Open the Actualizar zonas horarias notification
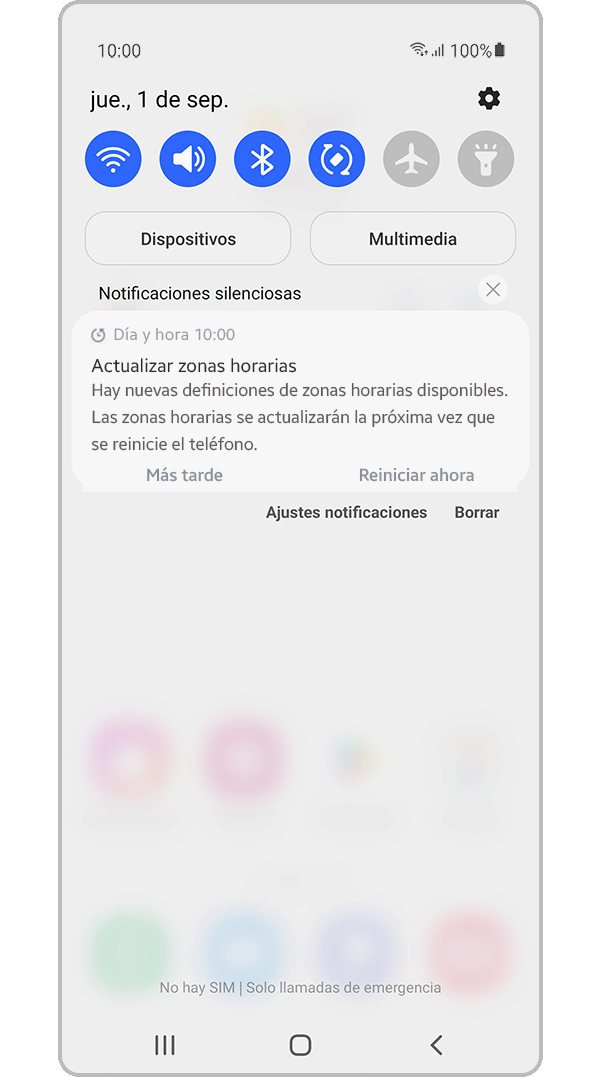The height and width of the screenshot is (1077, 600). (x=300, y=400)
